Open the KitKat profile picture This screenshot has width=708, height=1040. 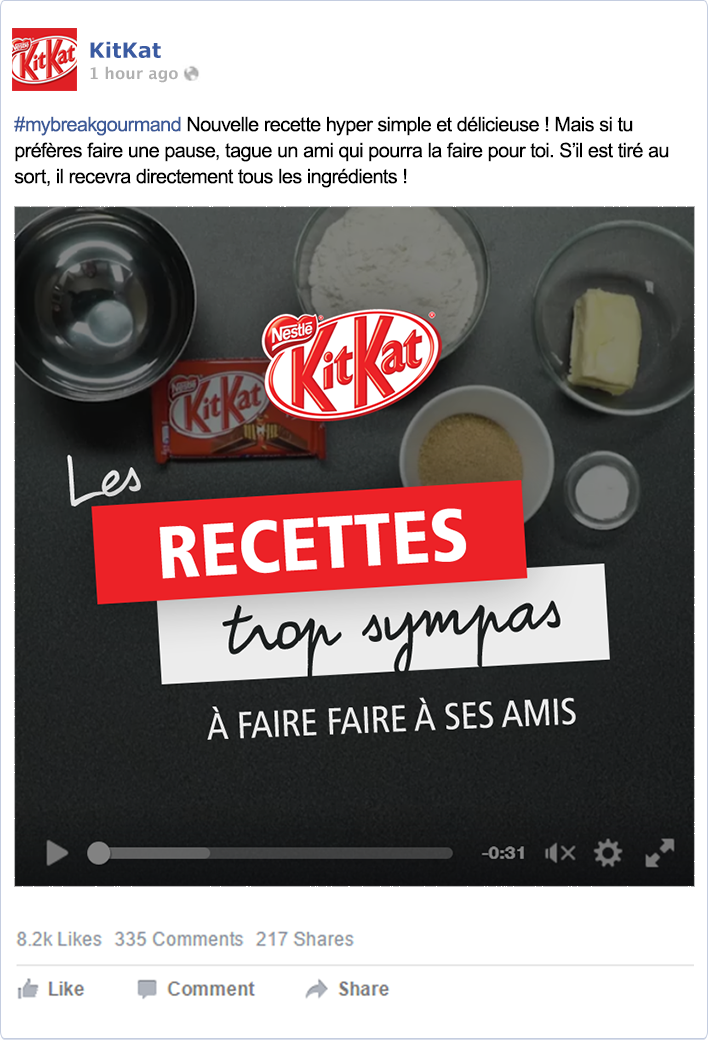pos(44,59)
